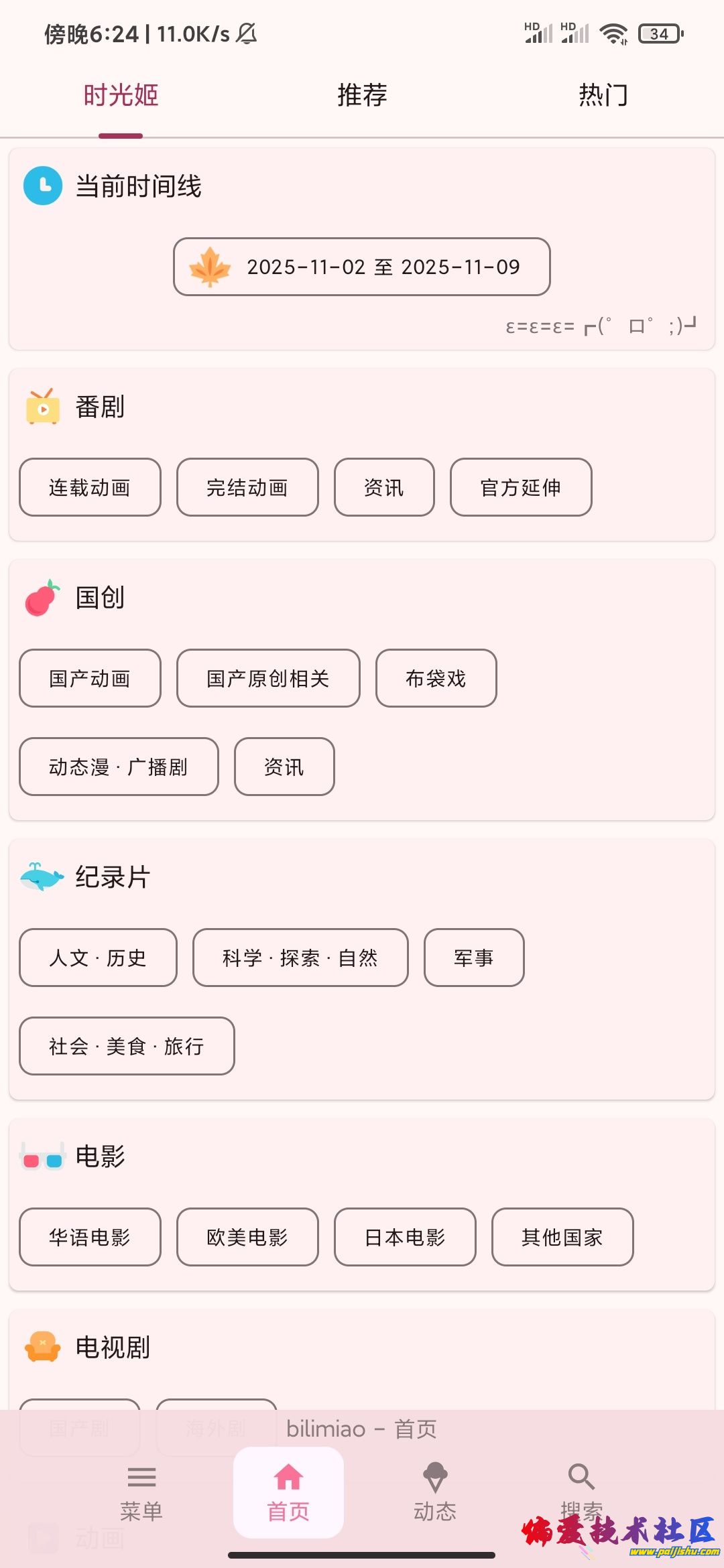The width and height of the screenshot is (724, 1568).
Task: Open 官方延伸 category
Action: pyautogui.click(x=521, y=487)
